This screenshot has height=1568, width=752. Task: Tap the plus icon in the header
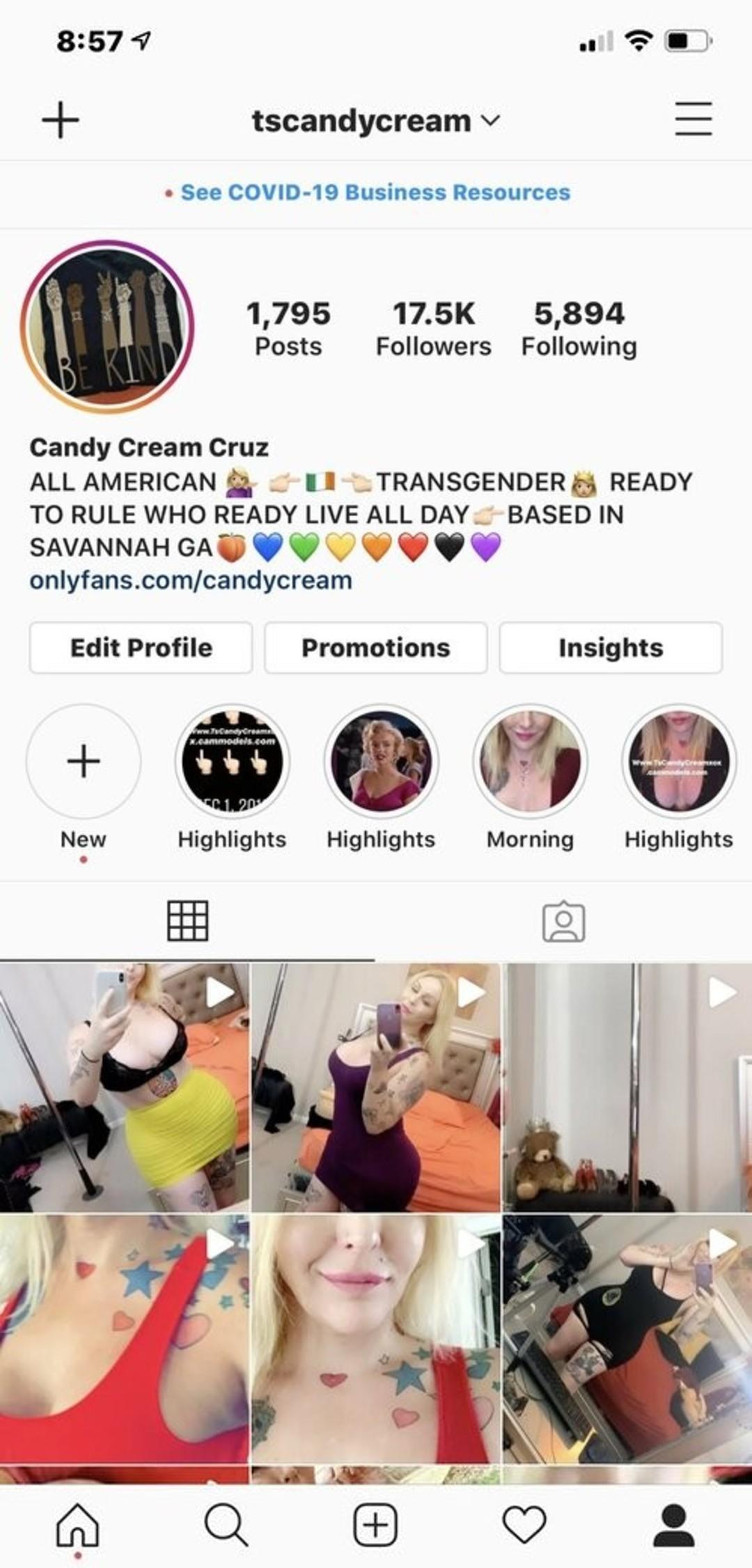click(x=61, y=121)
